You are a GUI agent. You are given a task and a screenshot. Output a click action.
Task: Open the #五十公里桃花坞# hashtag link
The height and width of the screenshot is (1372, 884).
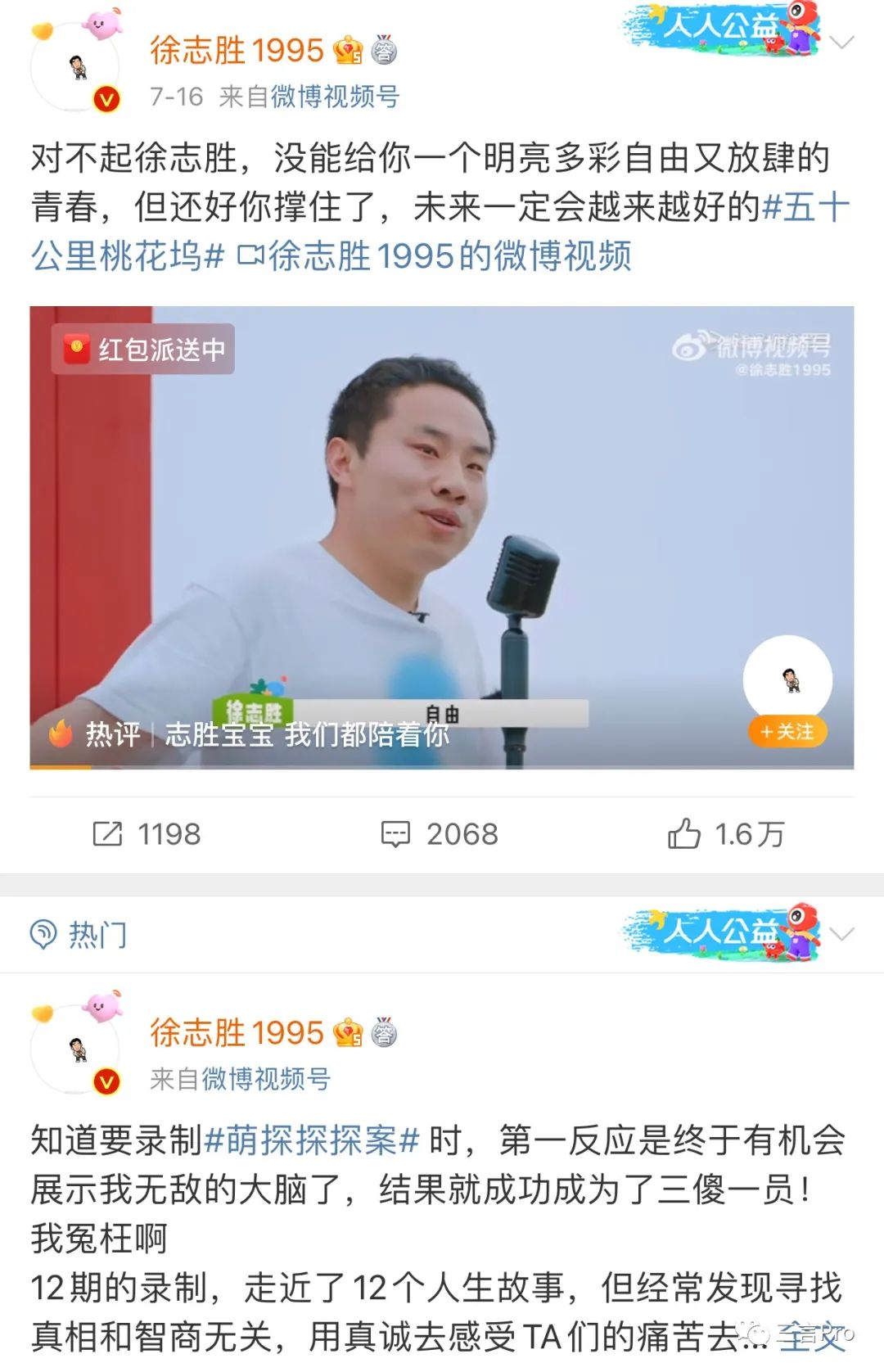pos(127,255)
